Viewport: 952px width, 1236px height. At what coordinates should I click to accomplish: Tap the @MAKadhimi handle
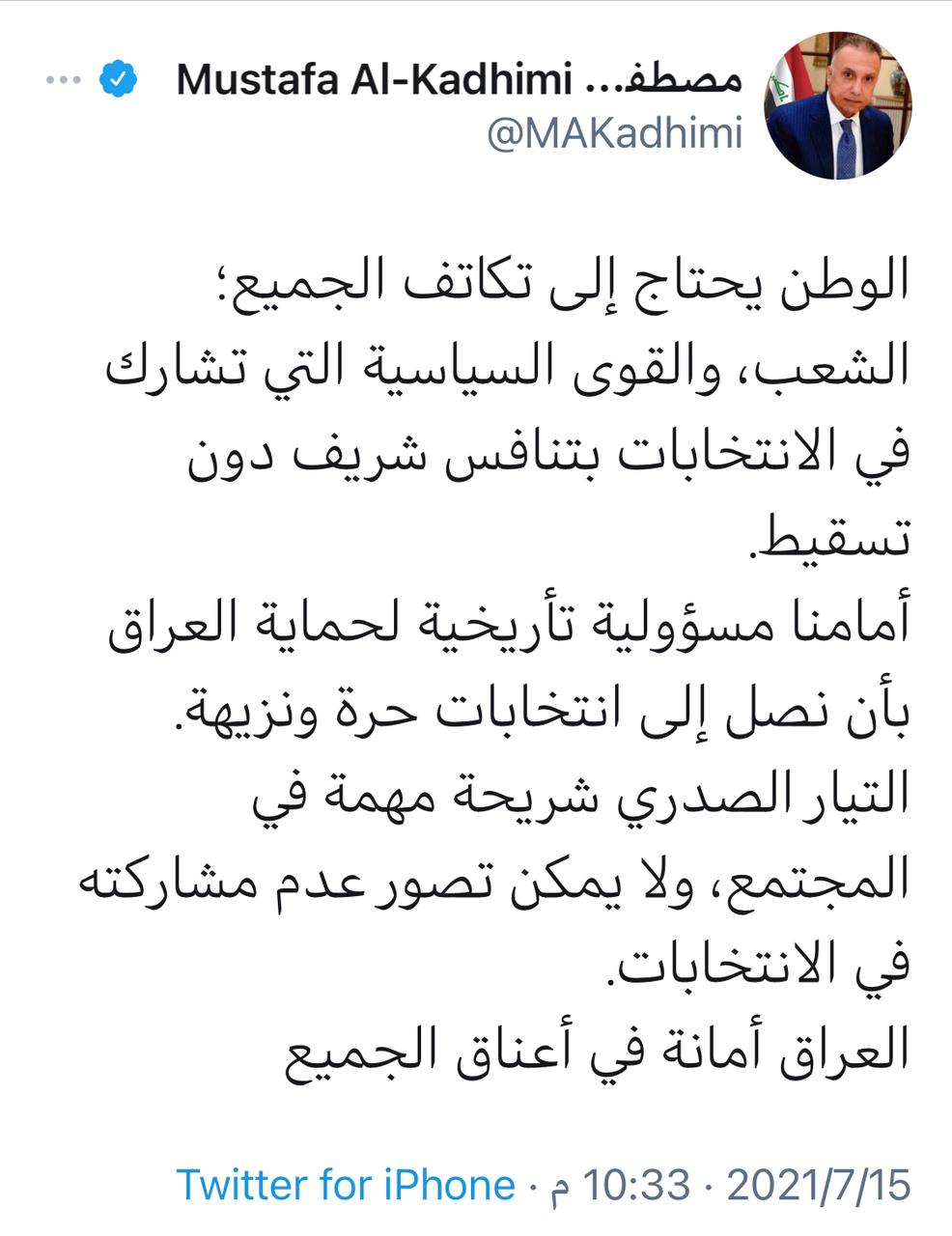pyautogui.click(x=614, y=134)
